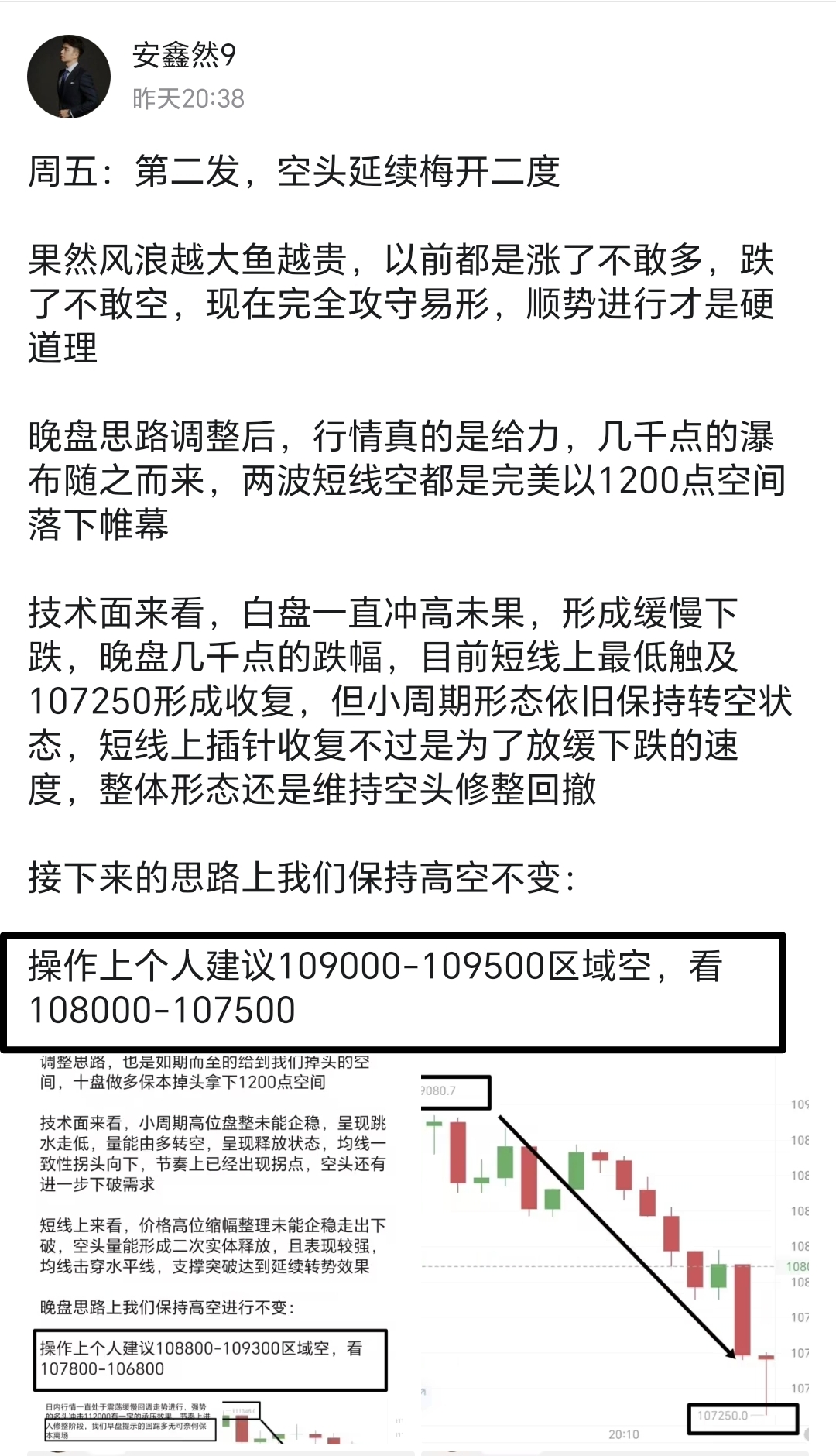
Task: Open 安鑫然9's profile avatar
Action: click(69, 77)
